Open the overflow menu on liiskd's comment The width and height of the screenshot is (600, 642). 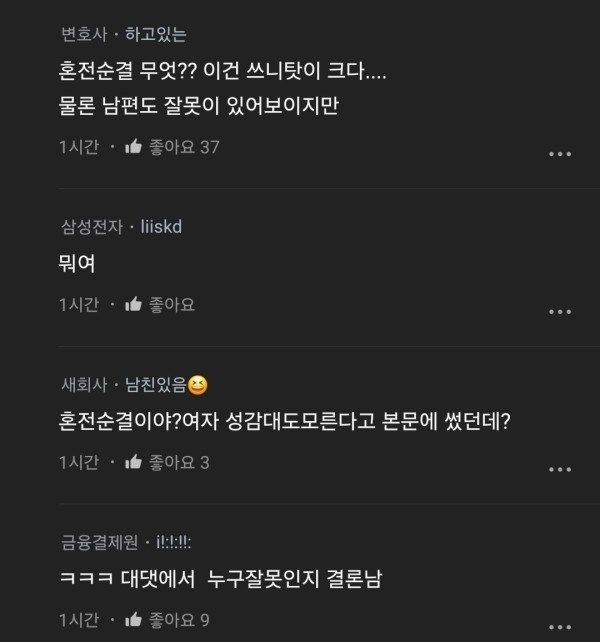560,310
